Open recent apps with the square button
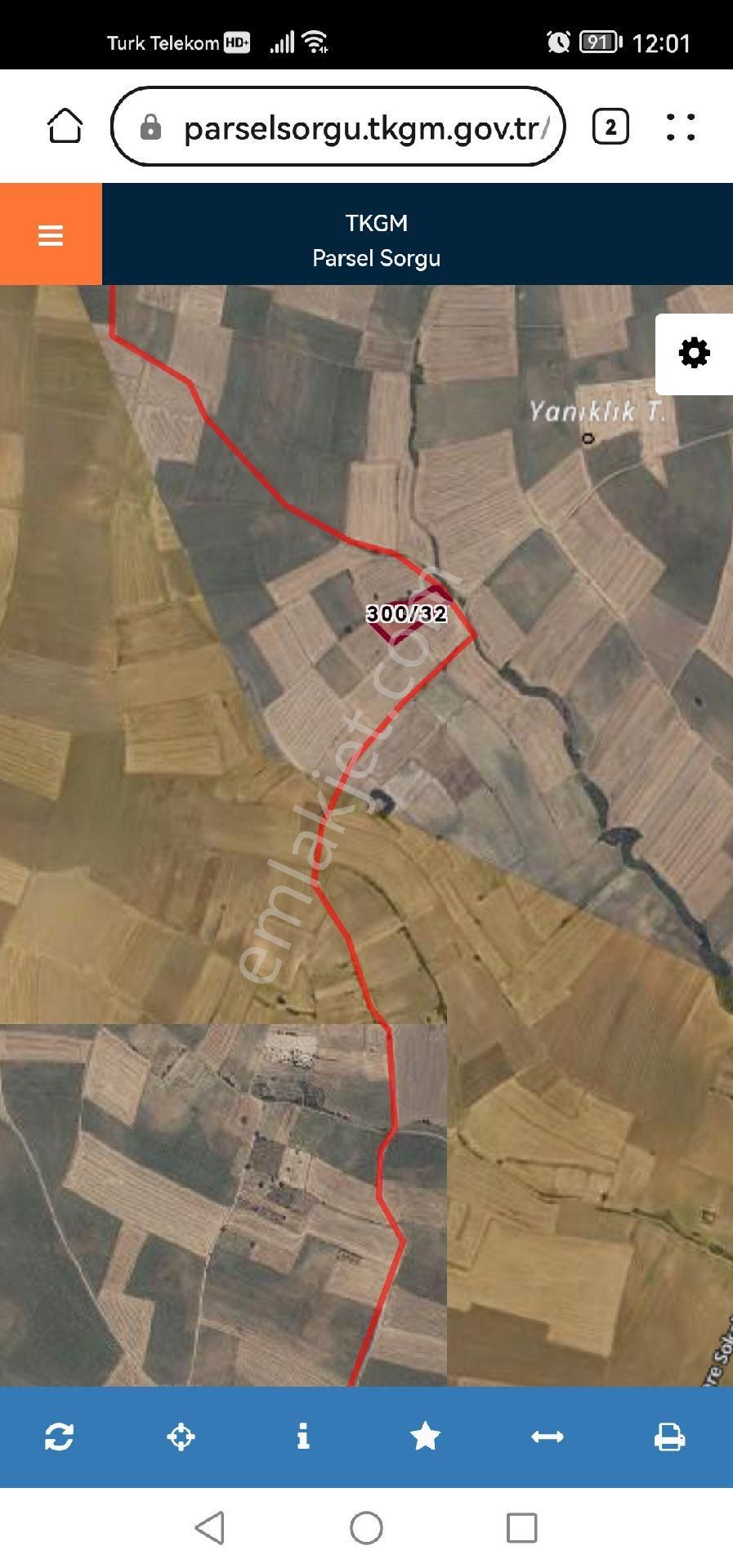Image resolution: width=733 pixels, height=1568 pixels. [x=521, y=1527]
